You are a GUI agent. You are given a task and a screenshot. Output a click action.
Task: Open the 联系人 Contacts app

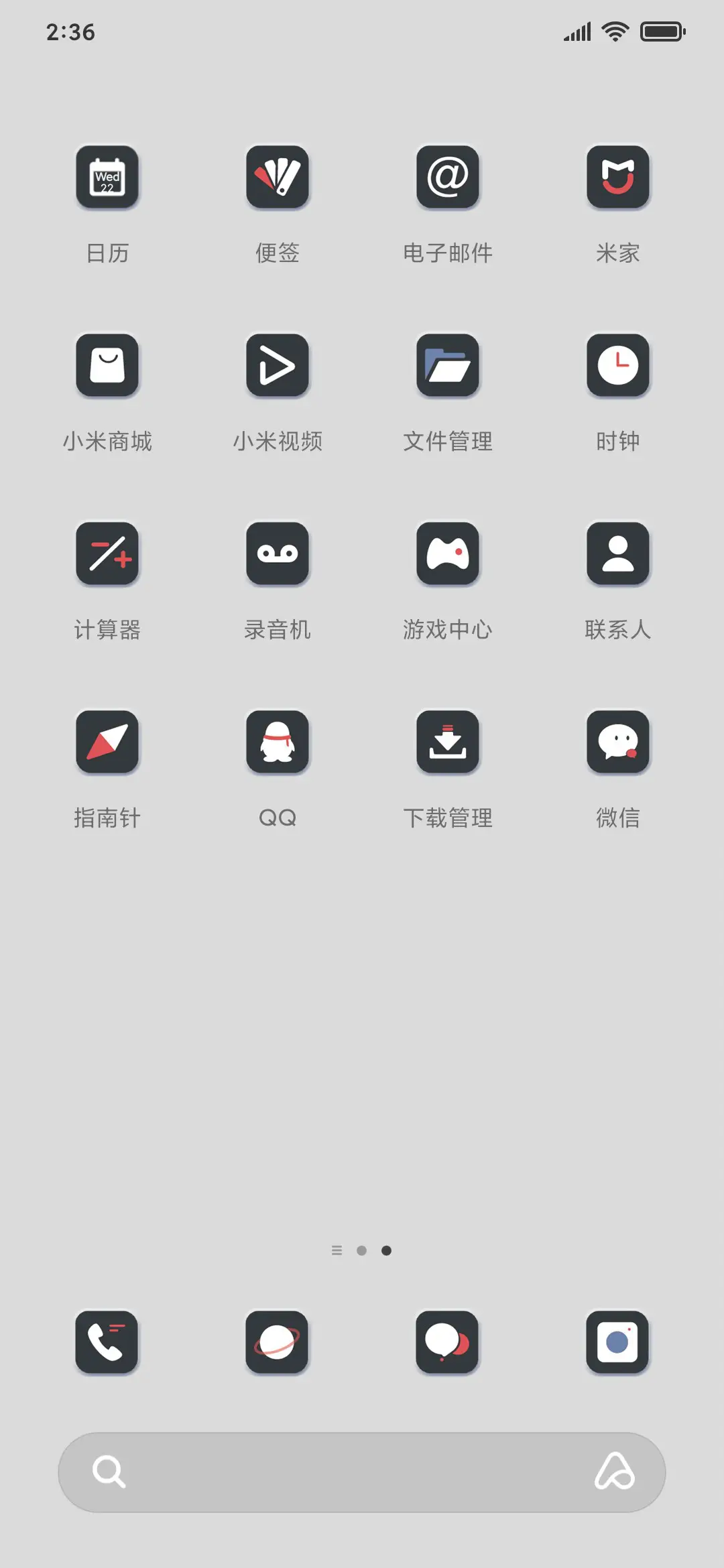(618, 553)
